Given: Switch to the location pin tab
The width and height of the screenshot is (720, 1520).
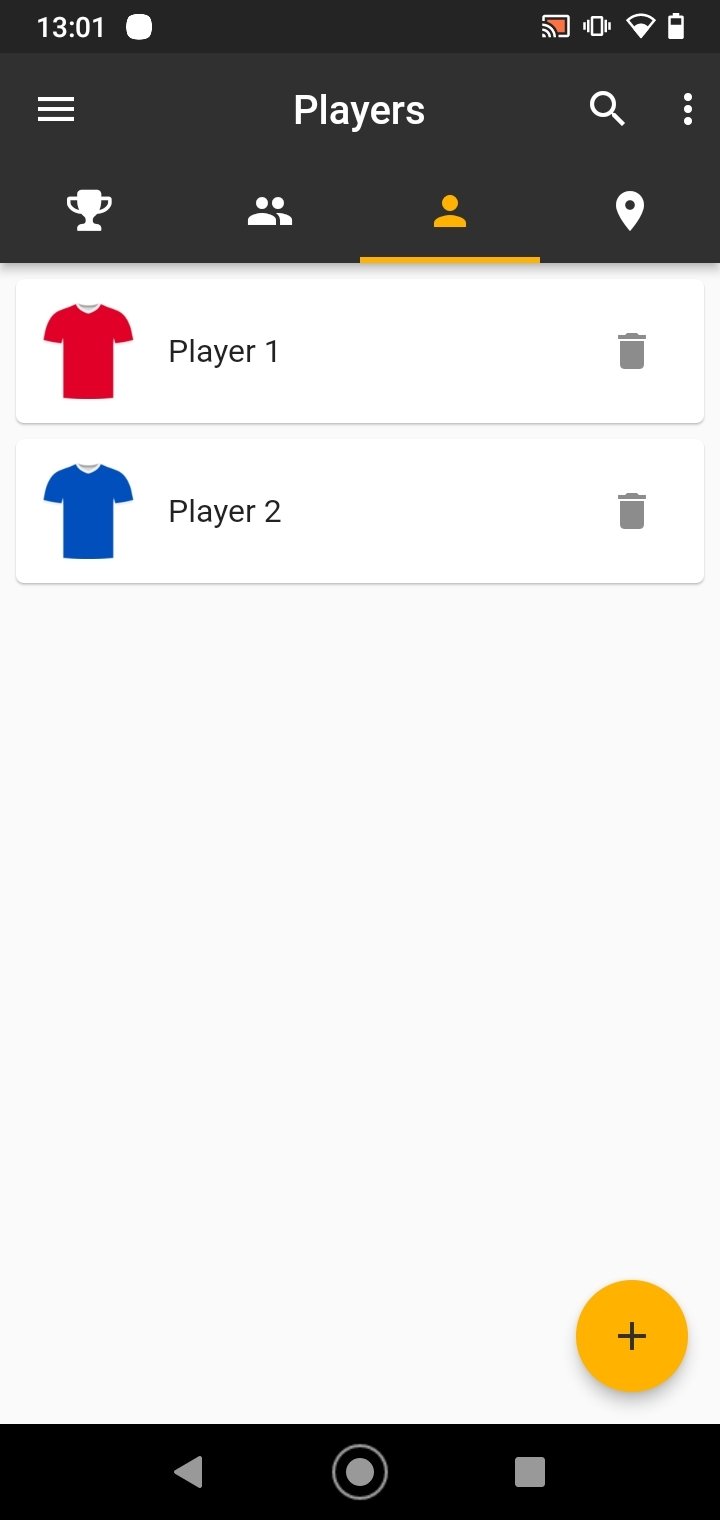Looking at the screenshot, I should click(629, 212).
